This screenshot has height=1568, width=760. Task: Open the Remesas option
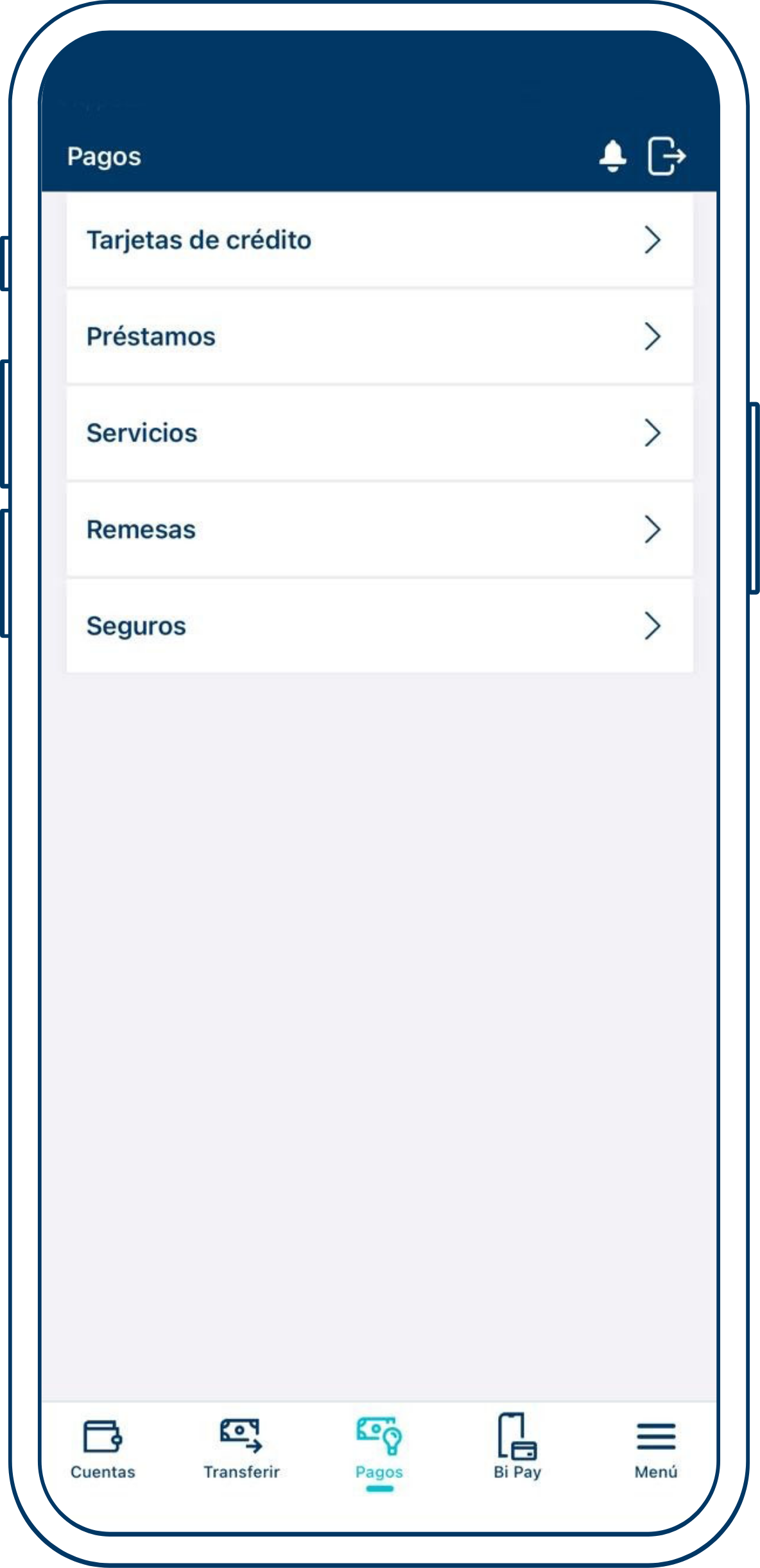coord(379,530)
